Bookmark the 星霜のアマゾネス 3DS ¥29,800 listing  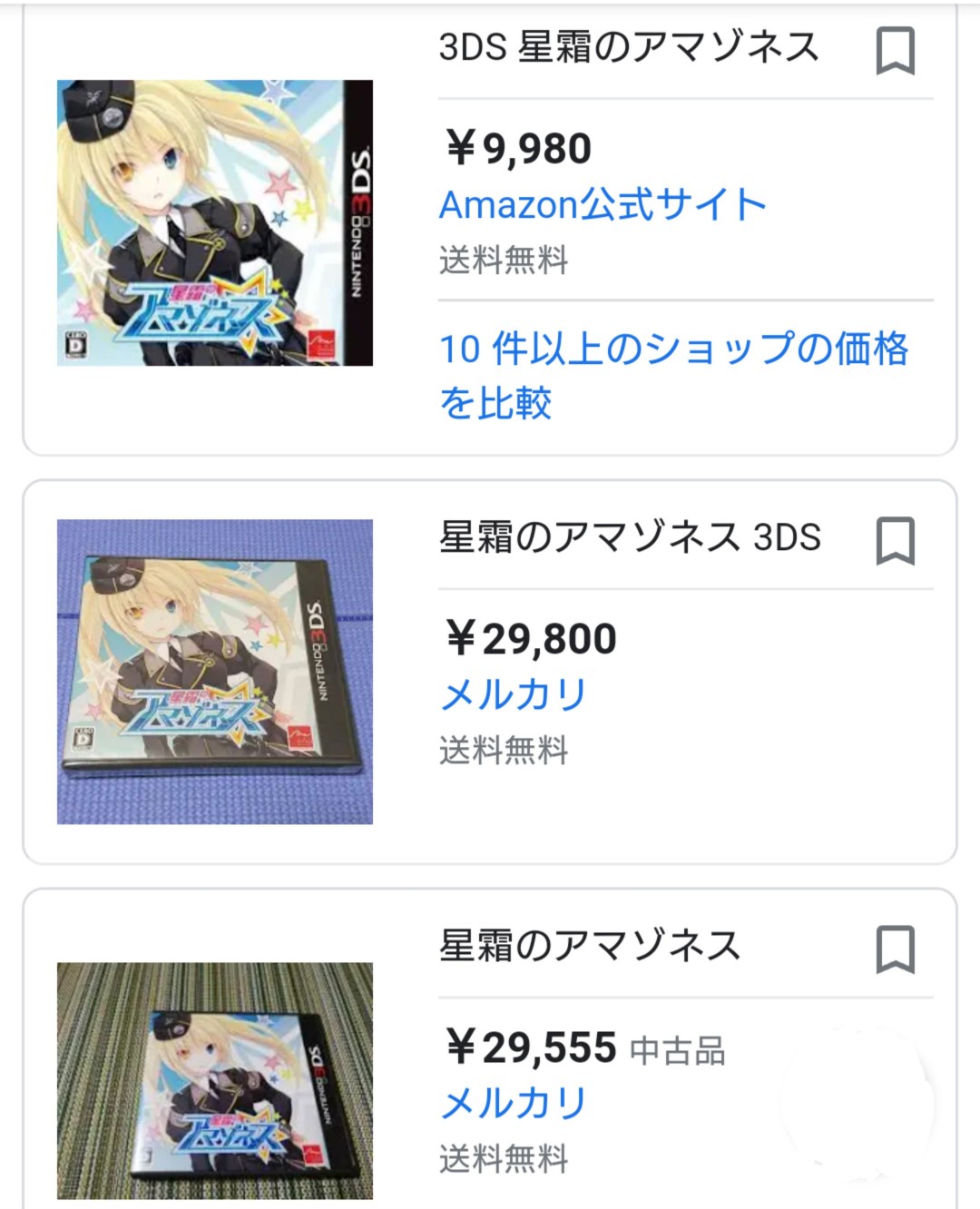(x=895, y=541)
